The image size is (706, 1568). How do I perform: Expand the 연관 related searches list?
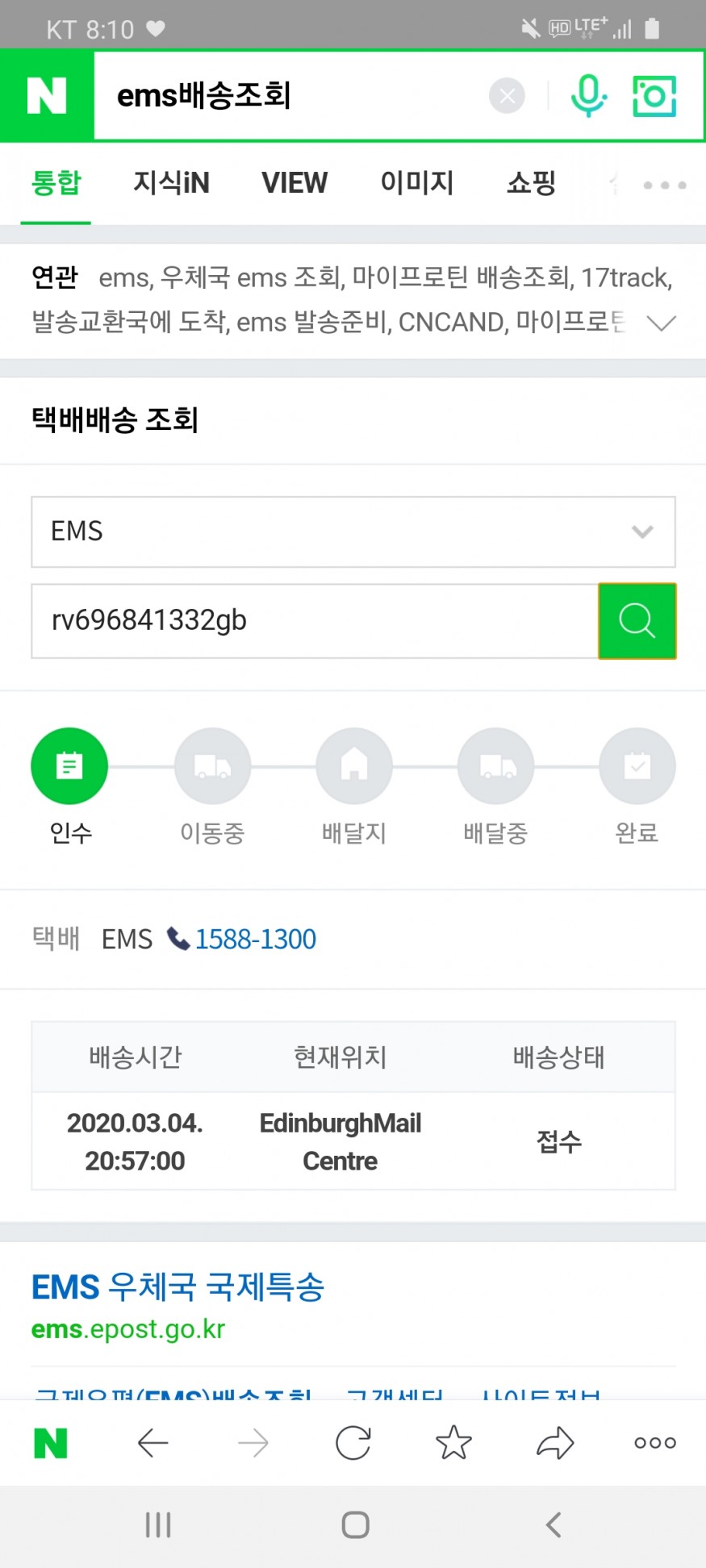662,323
